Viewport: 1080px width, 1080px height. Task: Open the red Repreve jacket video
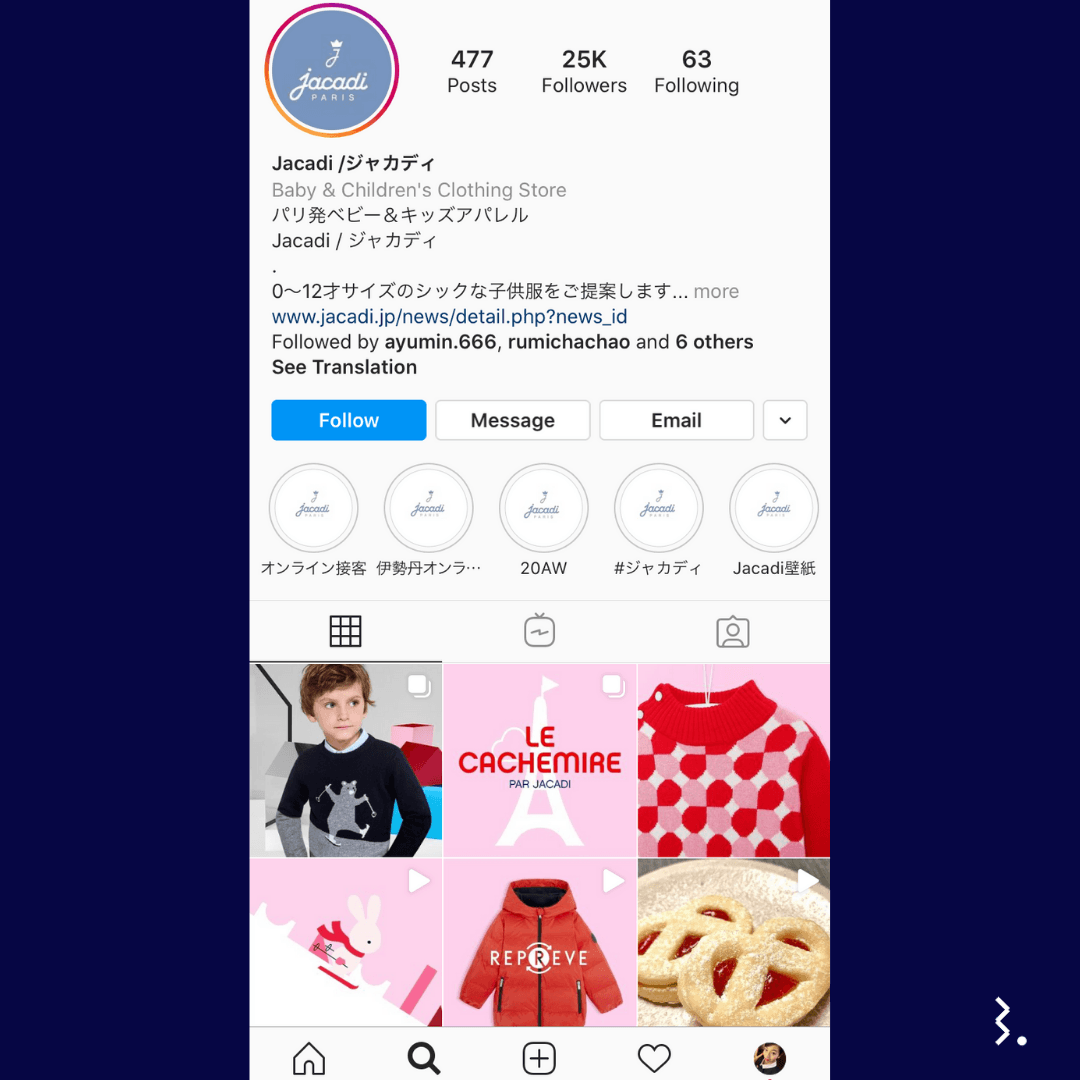(x=539, y=942)
